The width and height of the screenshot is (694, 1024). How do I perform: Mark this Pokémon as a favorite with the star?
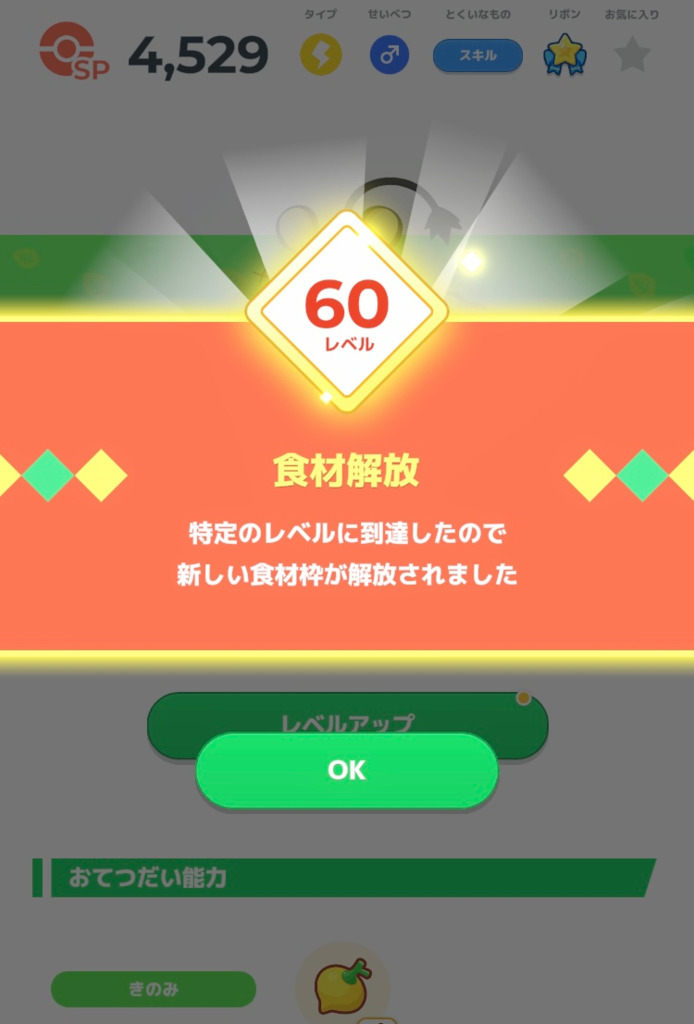631,56
